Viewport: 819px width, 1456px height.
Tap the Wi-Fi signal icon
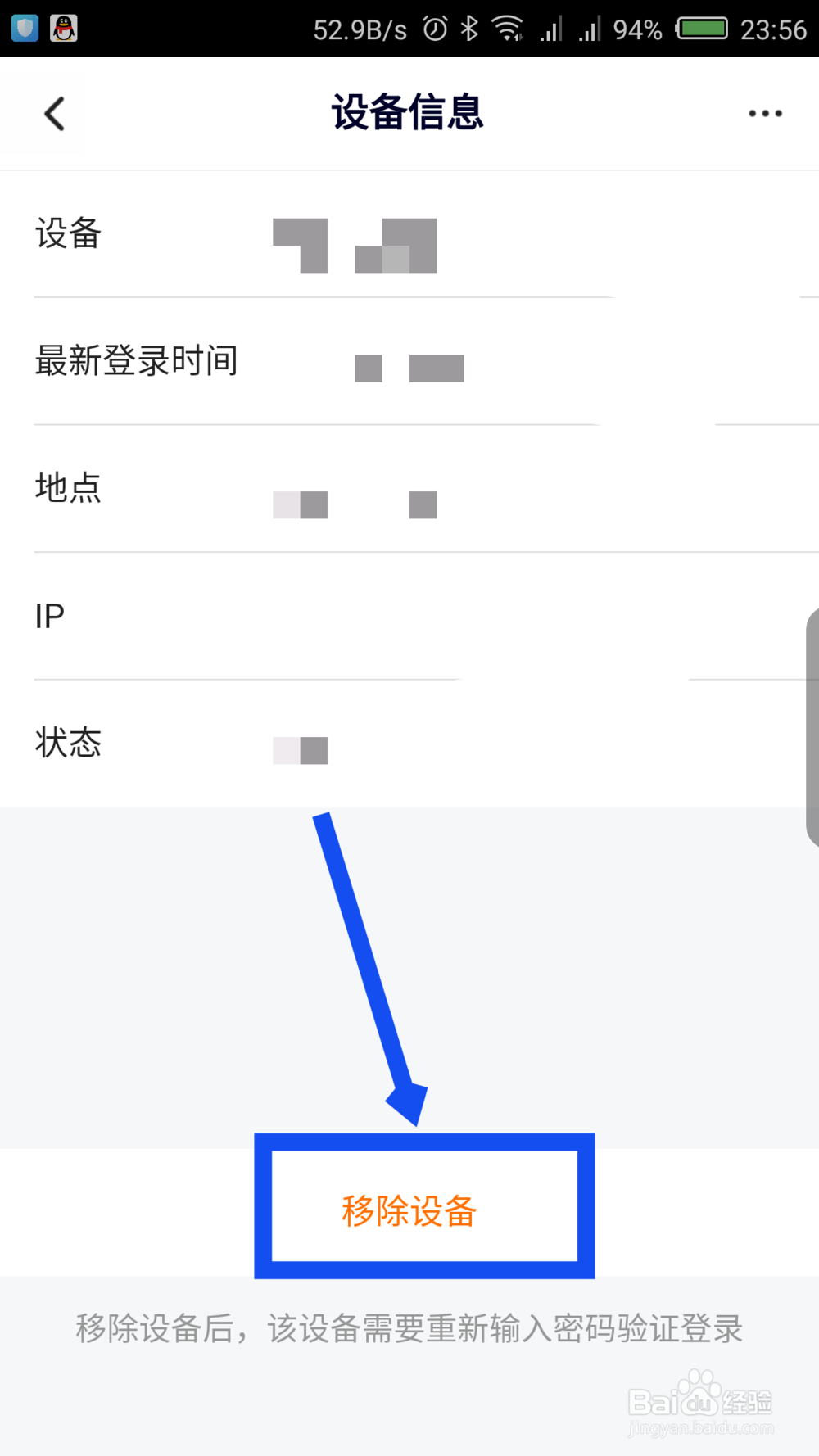[508, 29]
